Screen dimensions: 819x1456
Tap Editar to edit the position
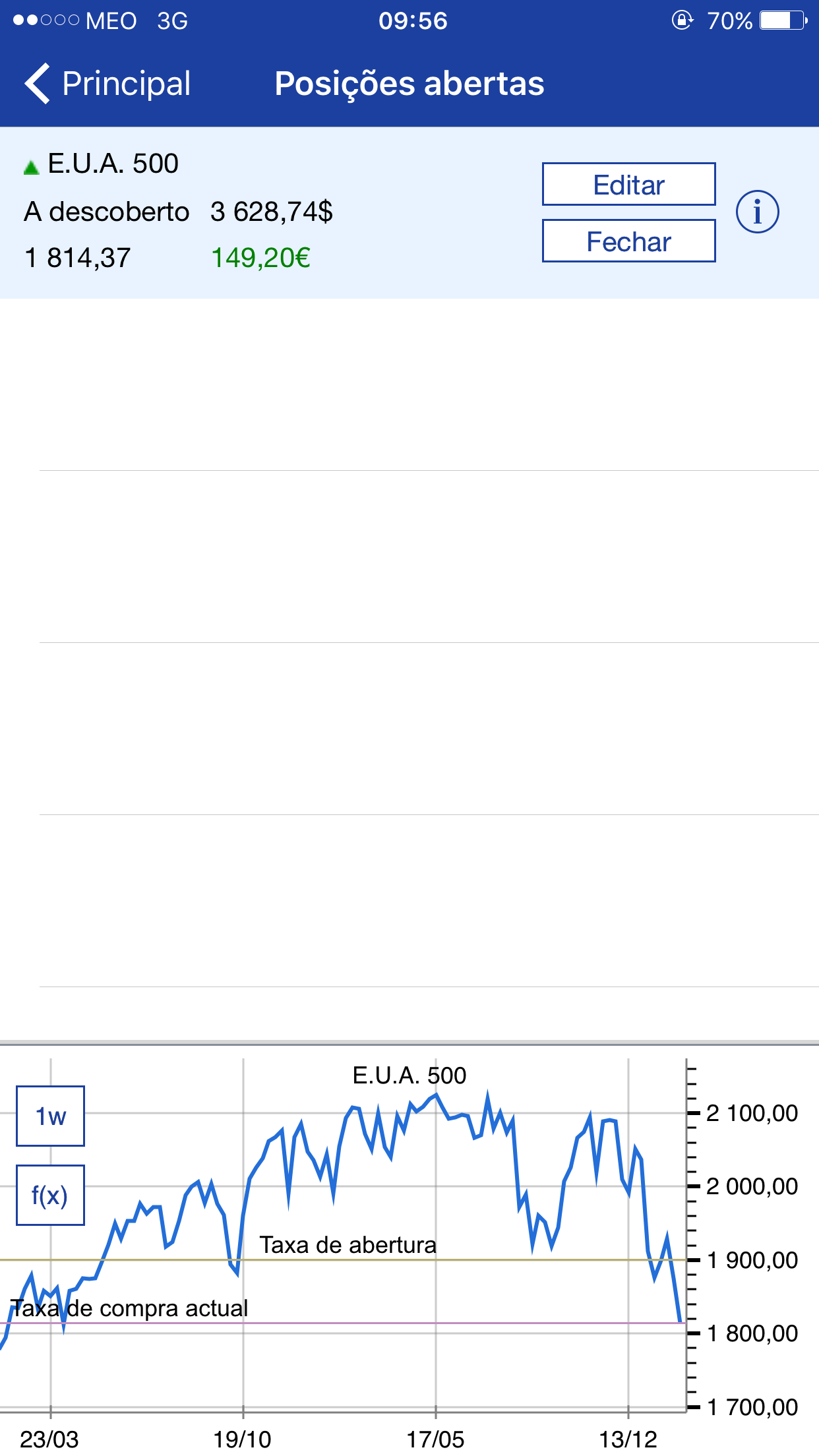(x=628, y=185)
